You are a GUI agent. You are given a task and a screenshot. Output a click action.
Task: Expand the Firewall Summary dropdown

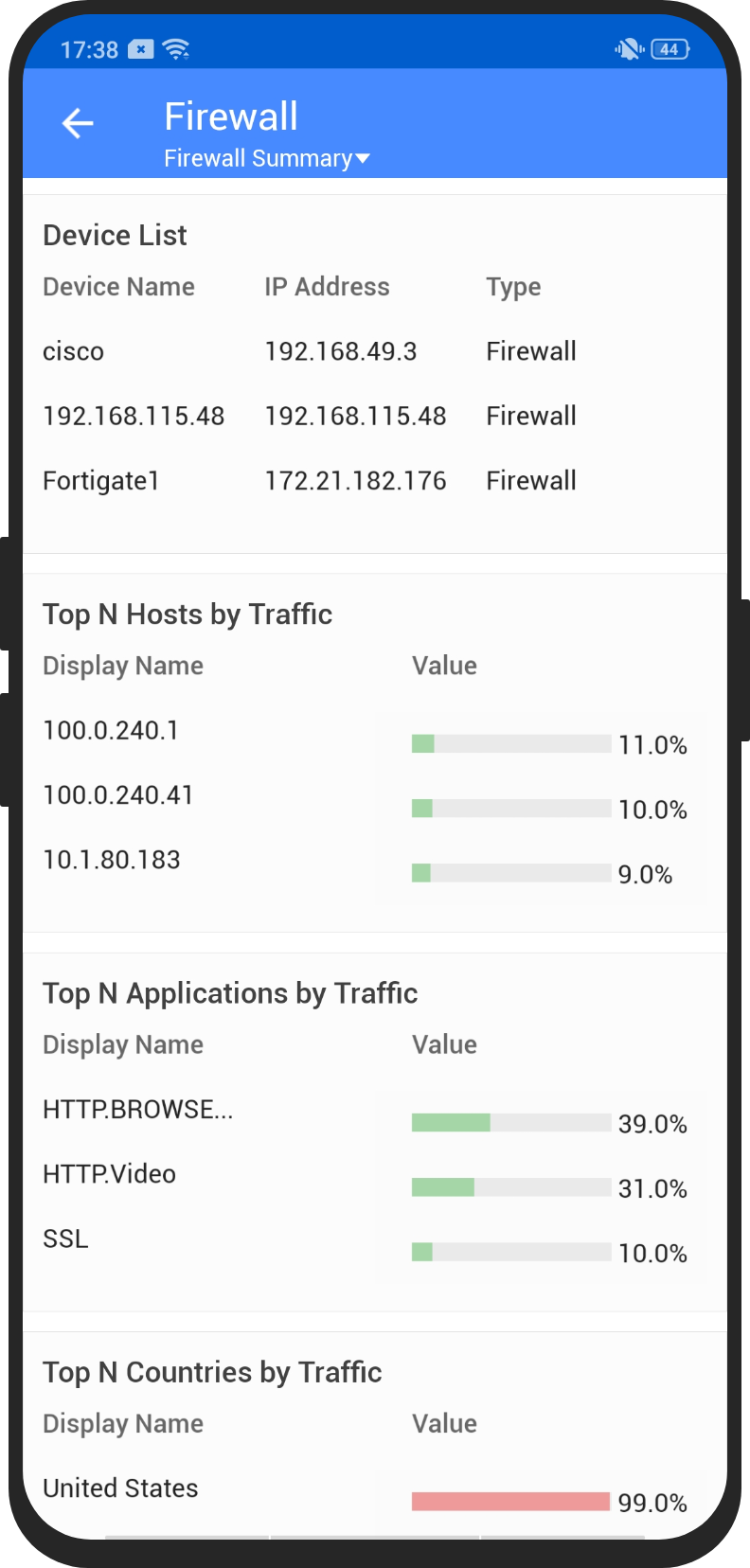[x=267, y=158]
